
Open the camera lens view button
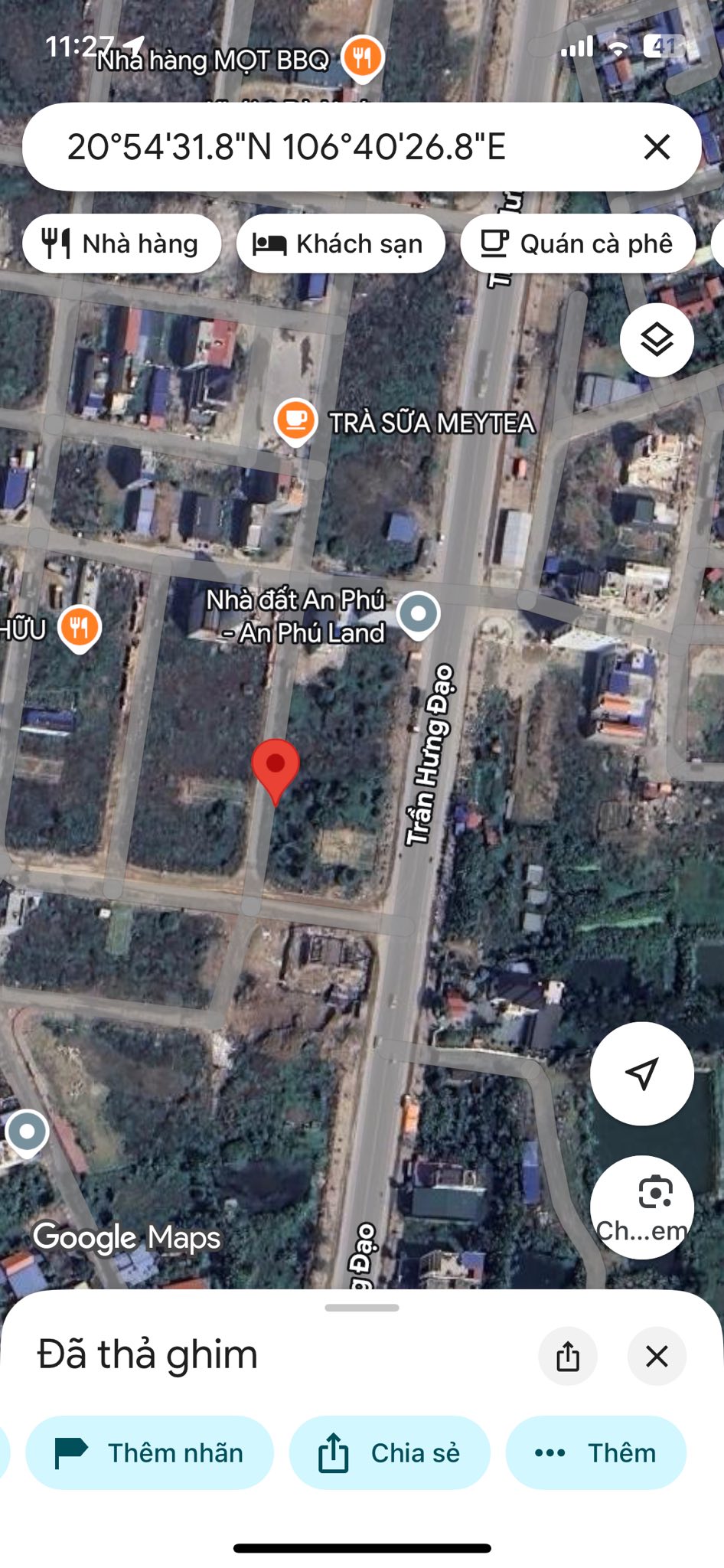point(641,1207)
